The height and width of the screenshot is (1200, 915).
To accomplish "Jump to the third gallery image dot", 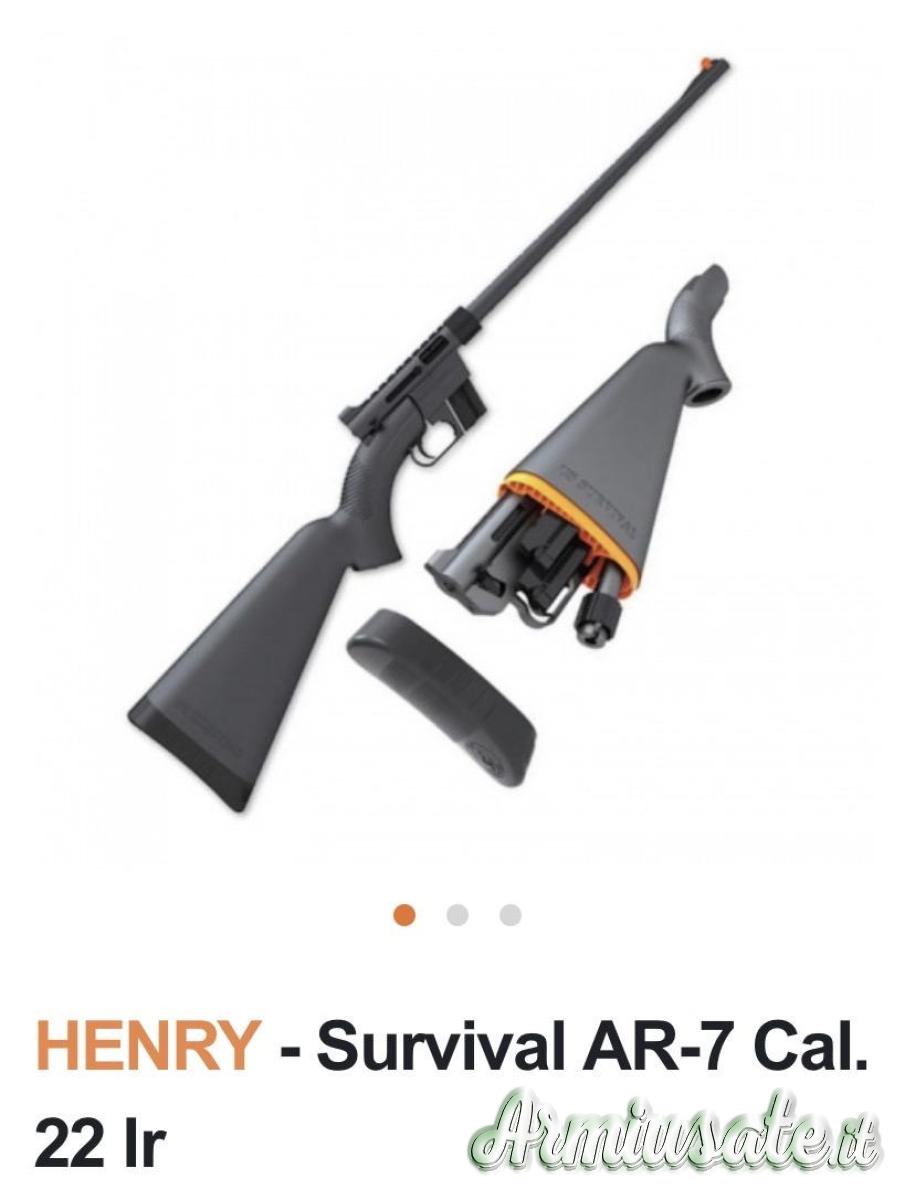I will point(510,915).
